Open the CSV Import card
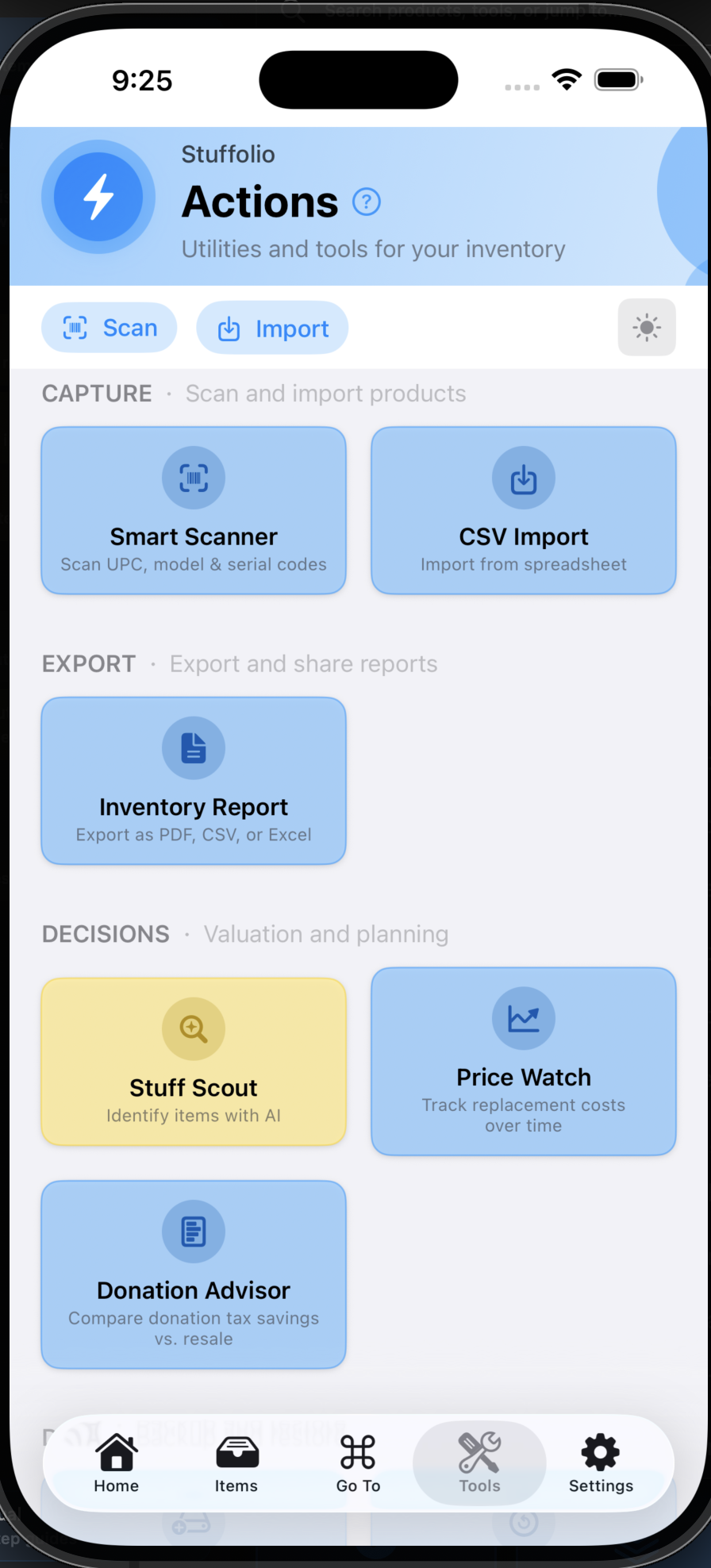Viewport: 711px width, 1568px height. tap(524, 510)
